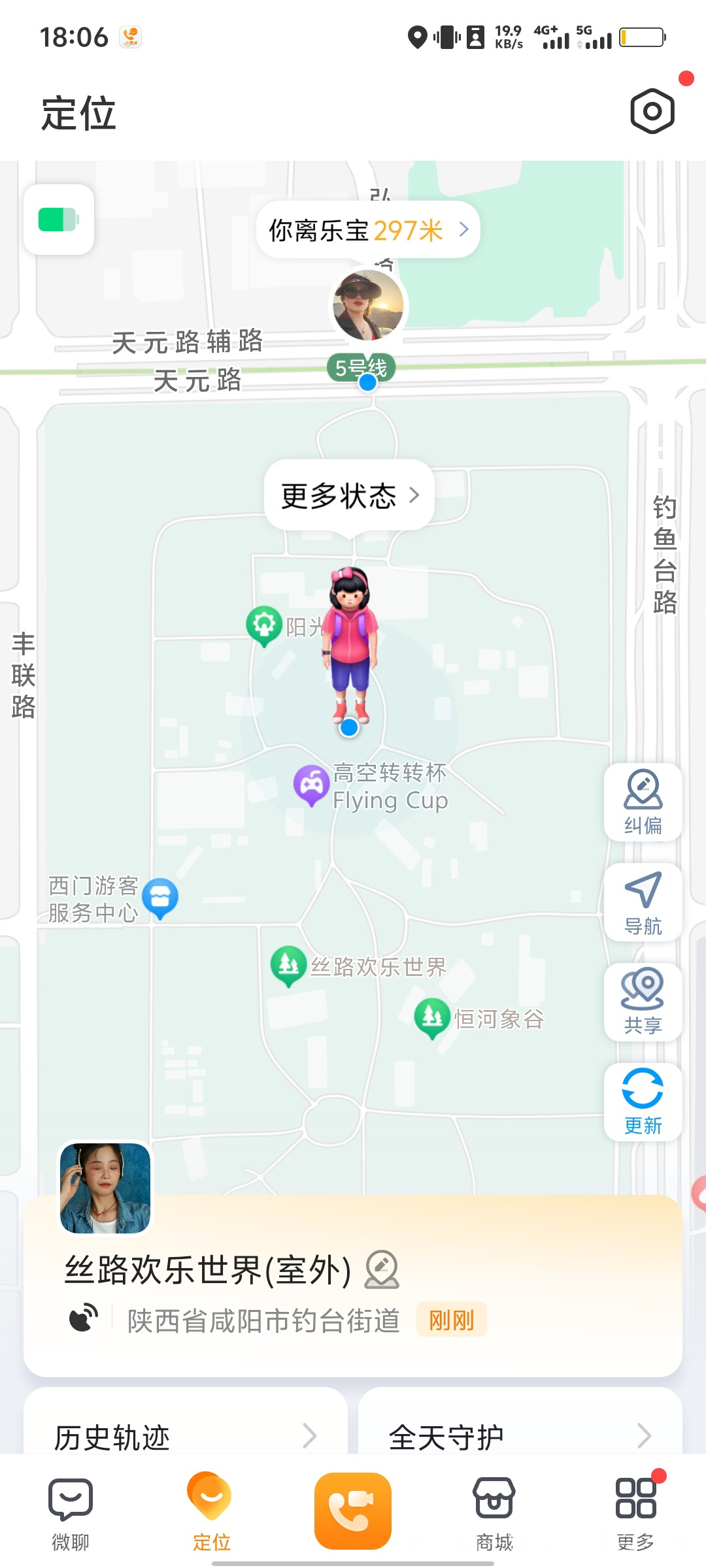Refresh location with 更新 button
706x1568 pixels.
pos(643,1102)
